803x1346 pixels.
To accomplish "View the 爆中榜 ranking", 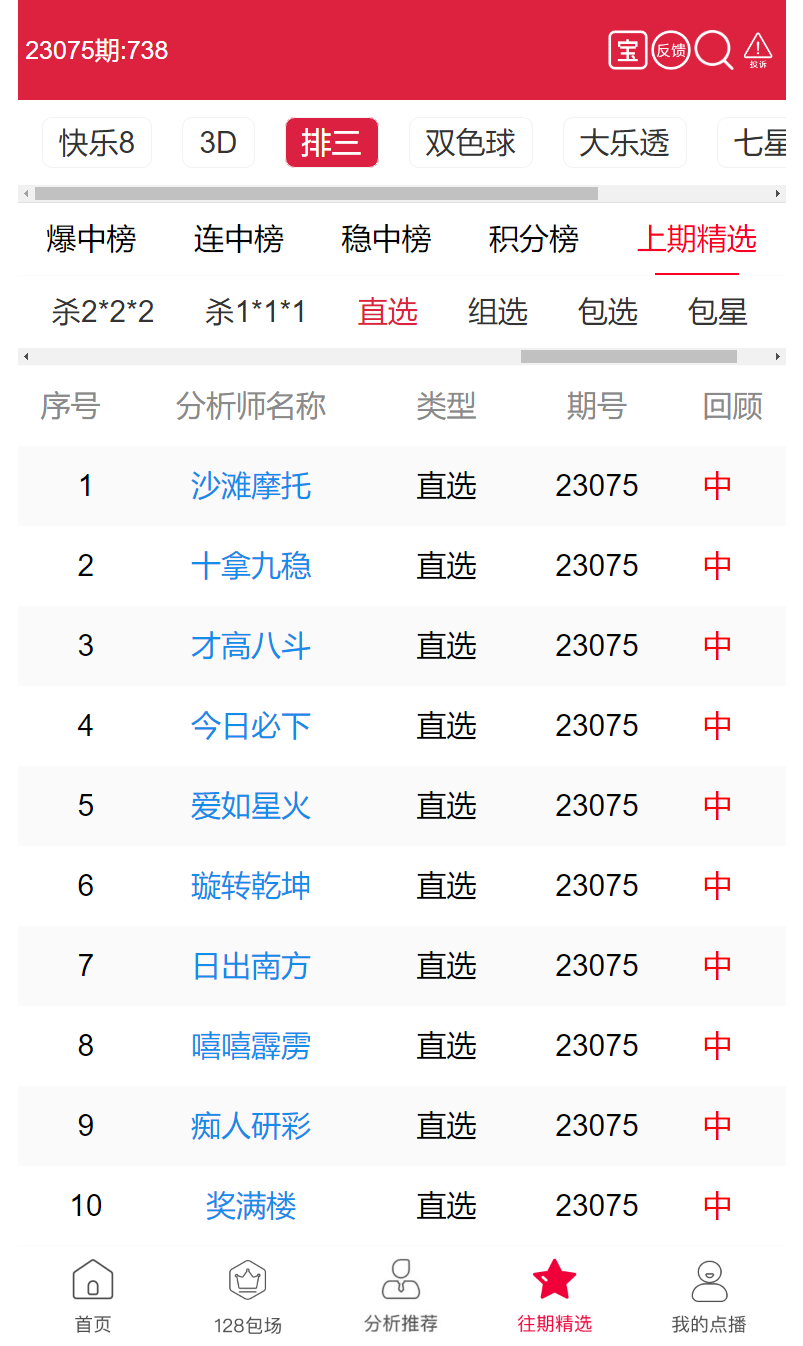I will click(91, 239).
